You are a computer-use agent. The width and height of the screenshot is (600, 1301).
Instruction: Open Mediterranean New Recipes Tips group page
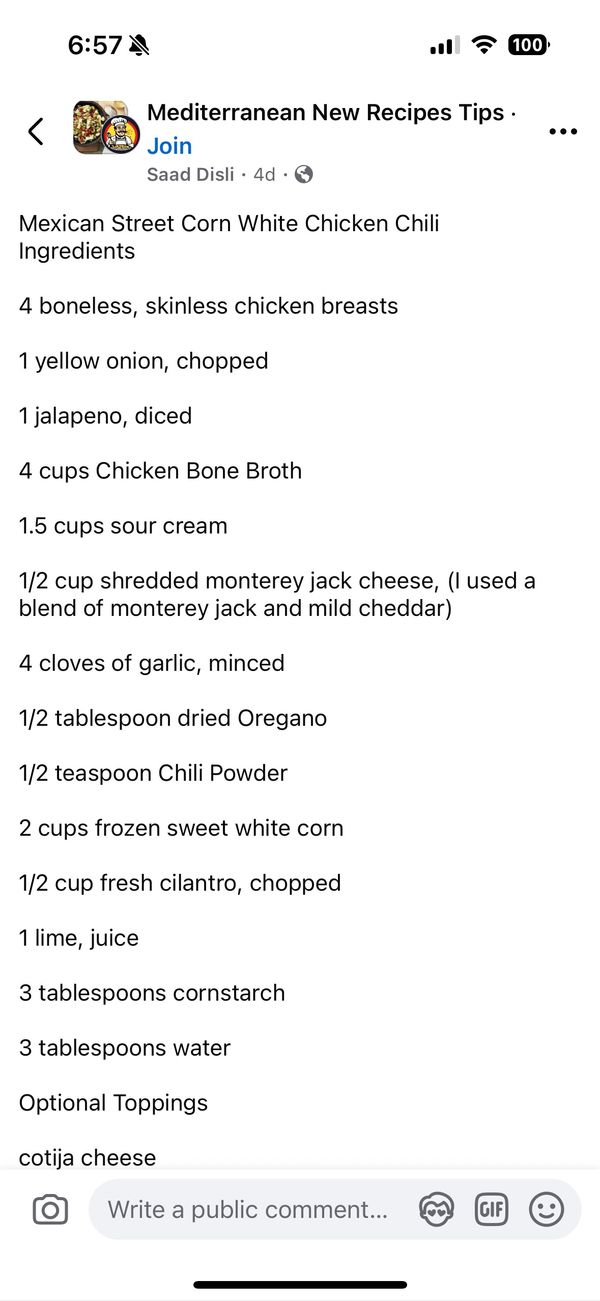click(x=325, y=113)
